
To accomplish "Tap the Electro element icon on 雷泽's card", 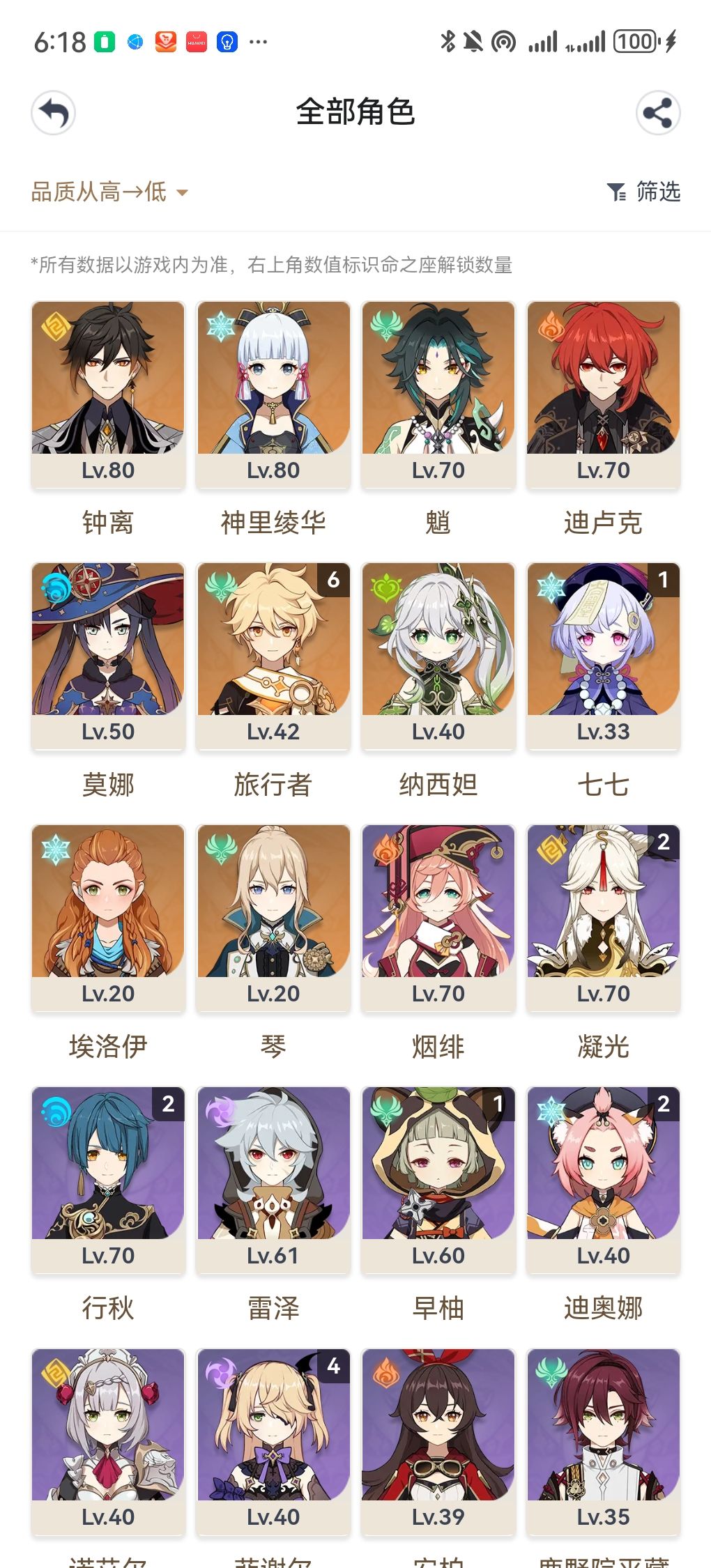I will pyautogui.click(x=218, y=1109).
